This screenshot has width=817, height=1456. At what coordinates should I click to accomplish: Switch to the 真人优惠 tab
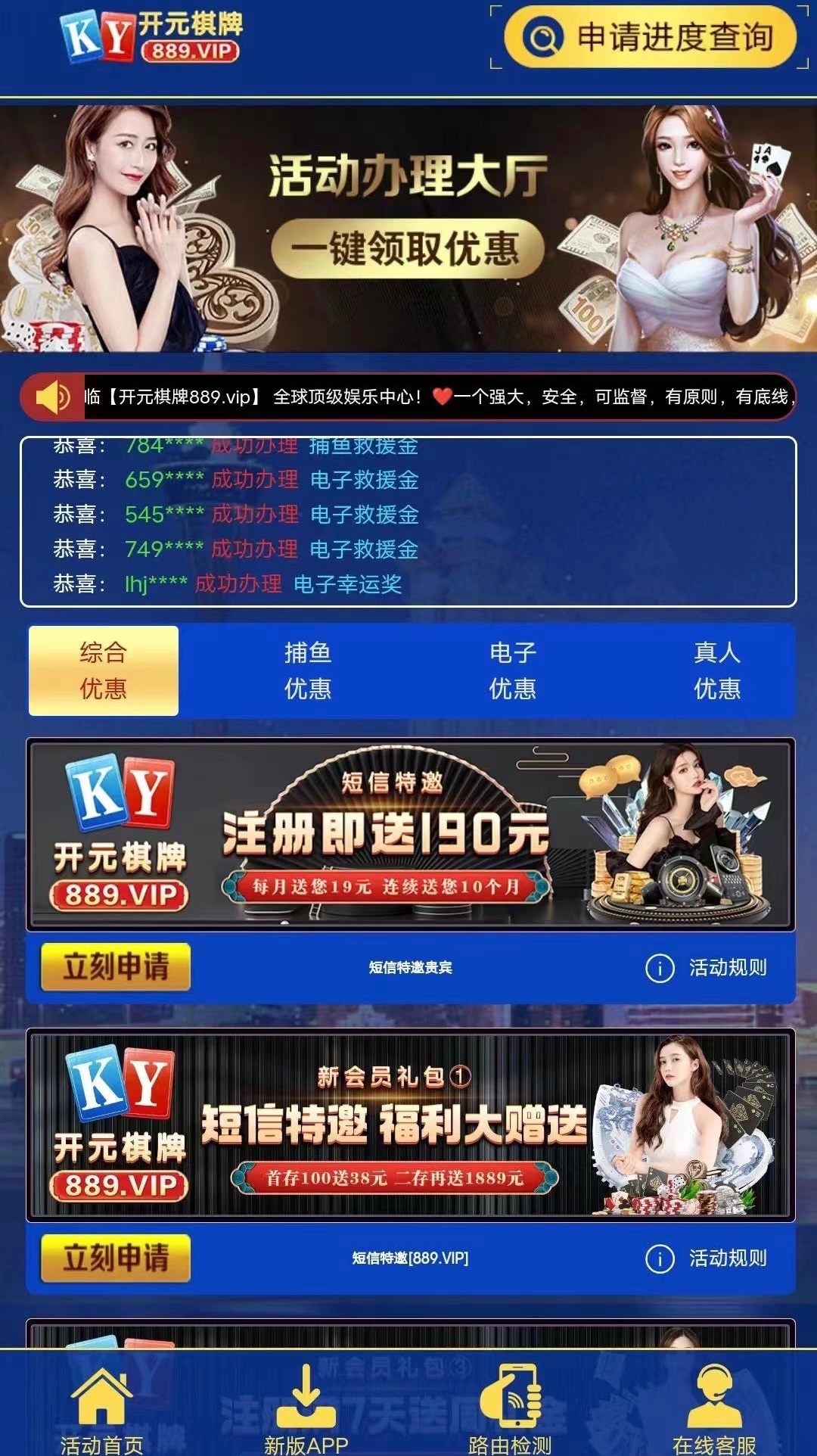[717, 670]
